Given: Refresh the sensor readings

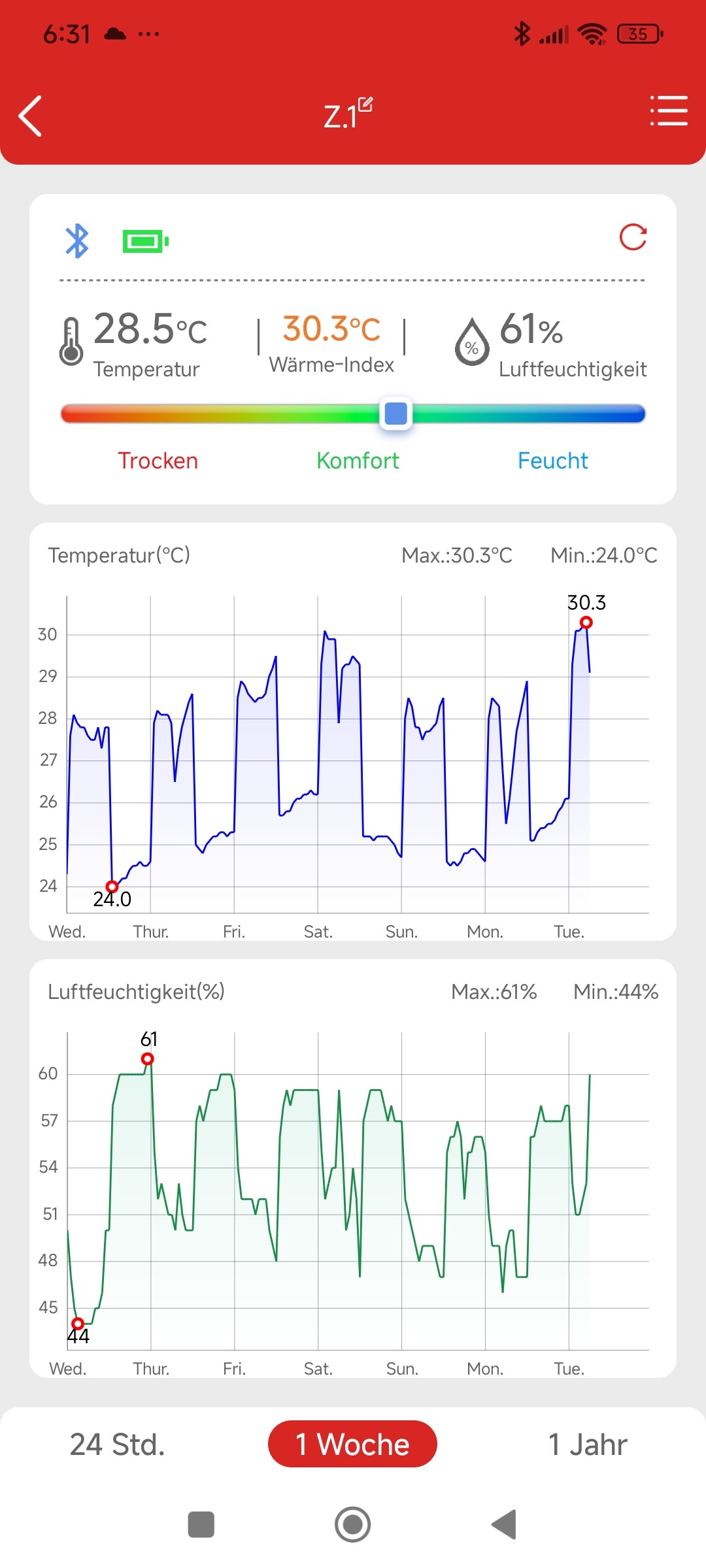Looking at the screenshot, I should 633,237.
